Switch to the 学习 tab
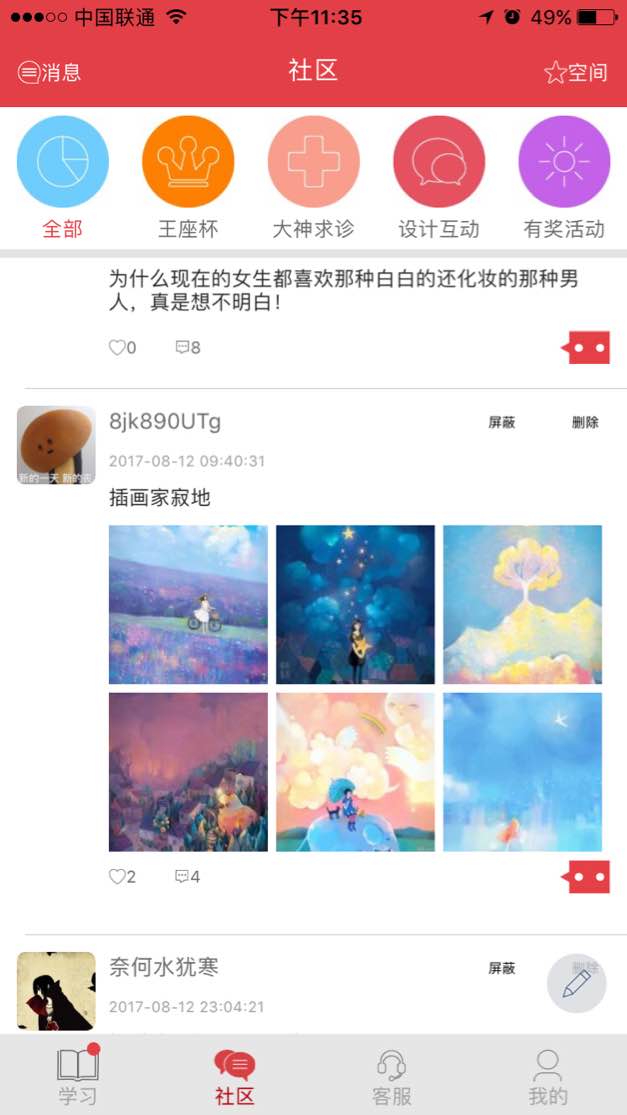627x1115 pixels. click(77, 1076)
